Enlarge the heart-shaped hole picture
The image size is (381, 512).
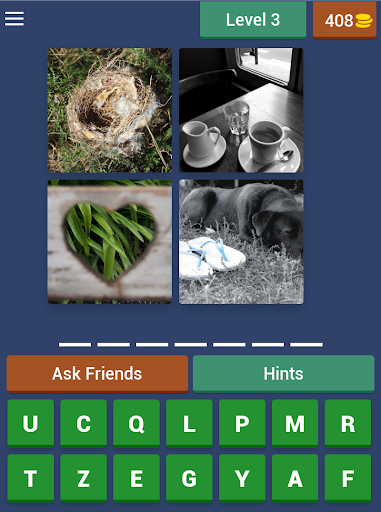(x=110, y=242)
